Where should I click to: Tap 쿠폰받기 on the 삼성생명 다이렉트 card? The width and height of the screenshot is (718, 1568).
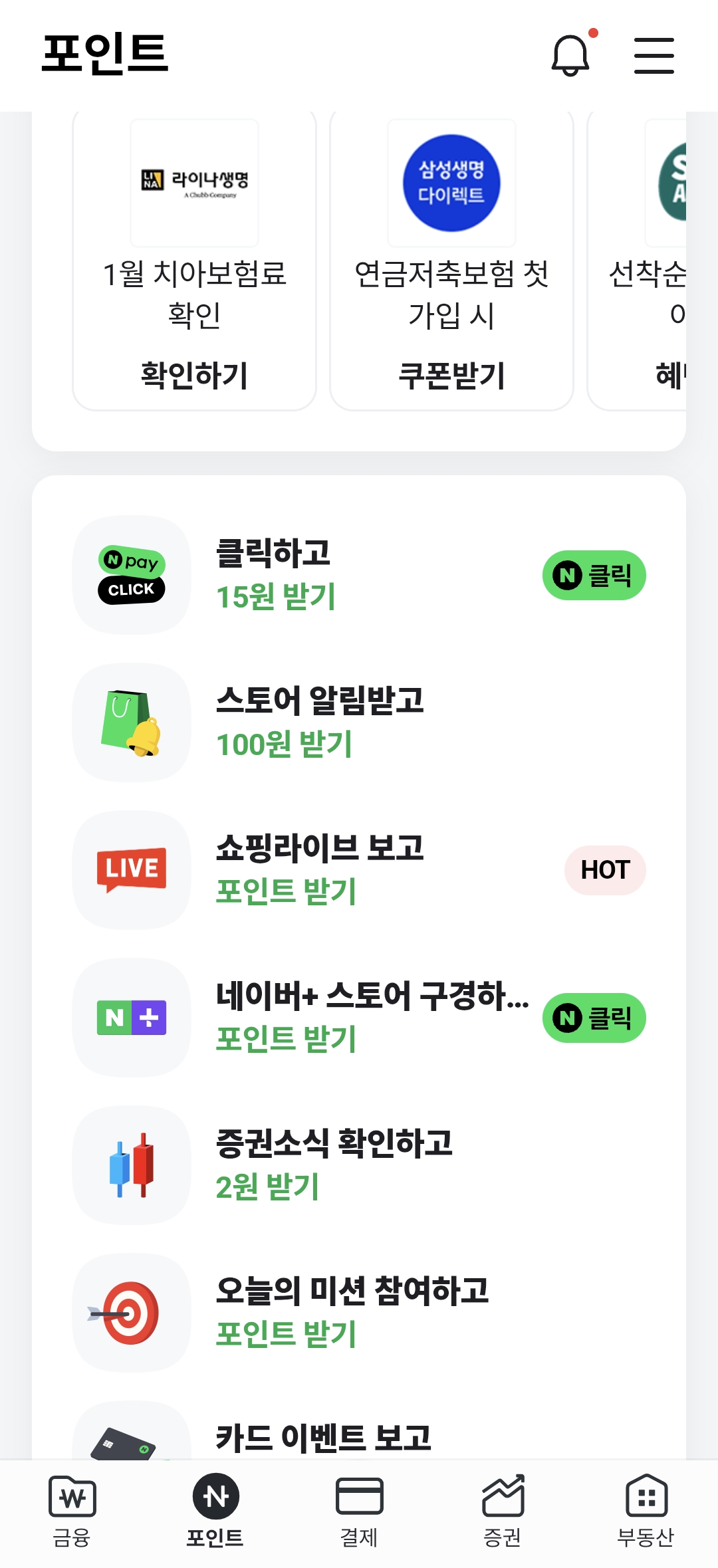(x=451, y=375)
